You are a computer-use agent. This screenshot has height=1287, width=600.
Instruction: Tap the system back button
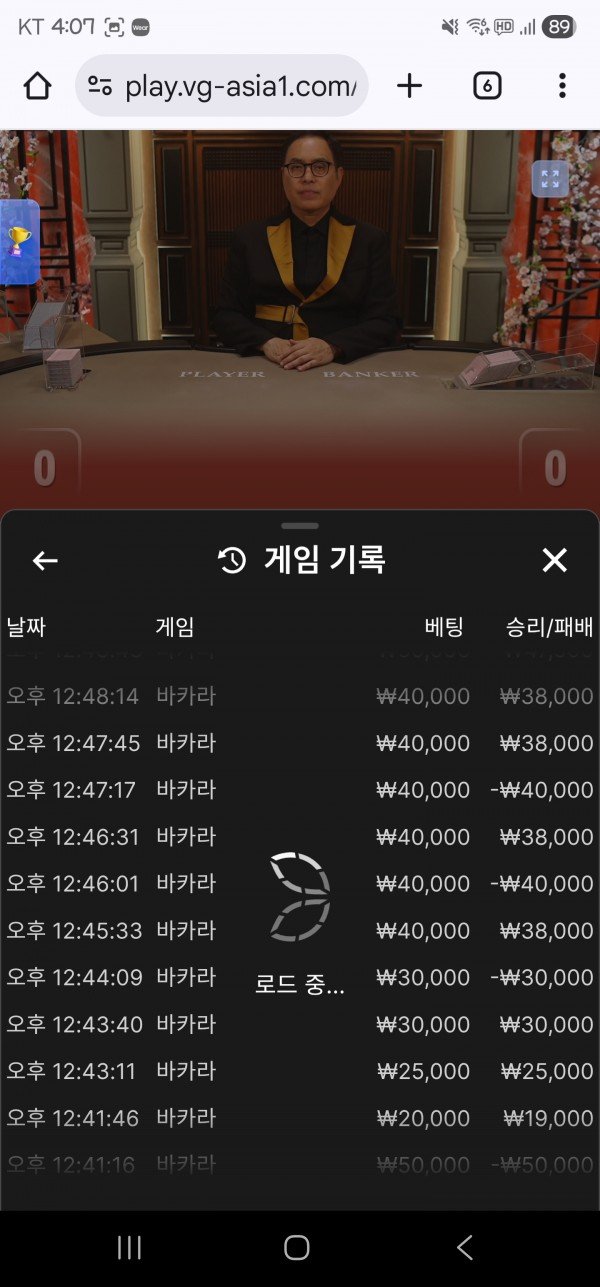click(x=464, y=1247)
